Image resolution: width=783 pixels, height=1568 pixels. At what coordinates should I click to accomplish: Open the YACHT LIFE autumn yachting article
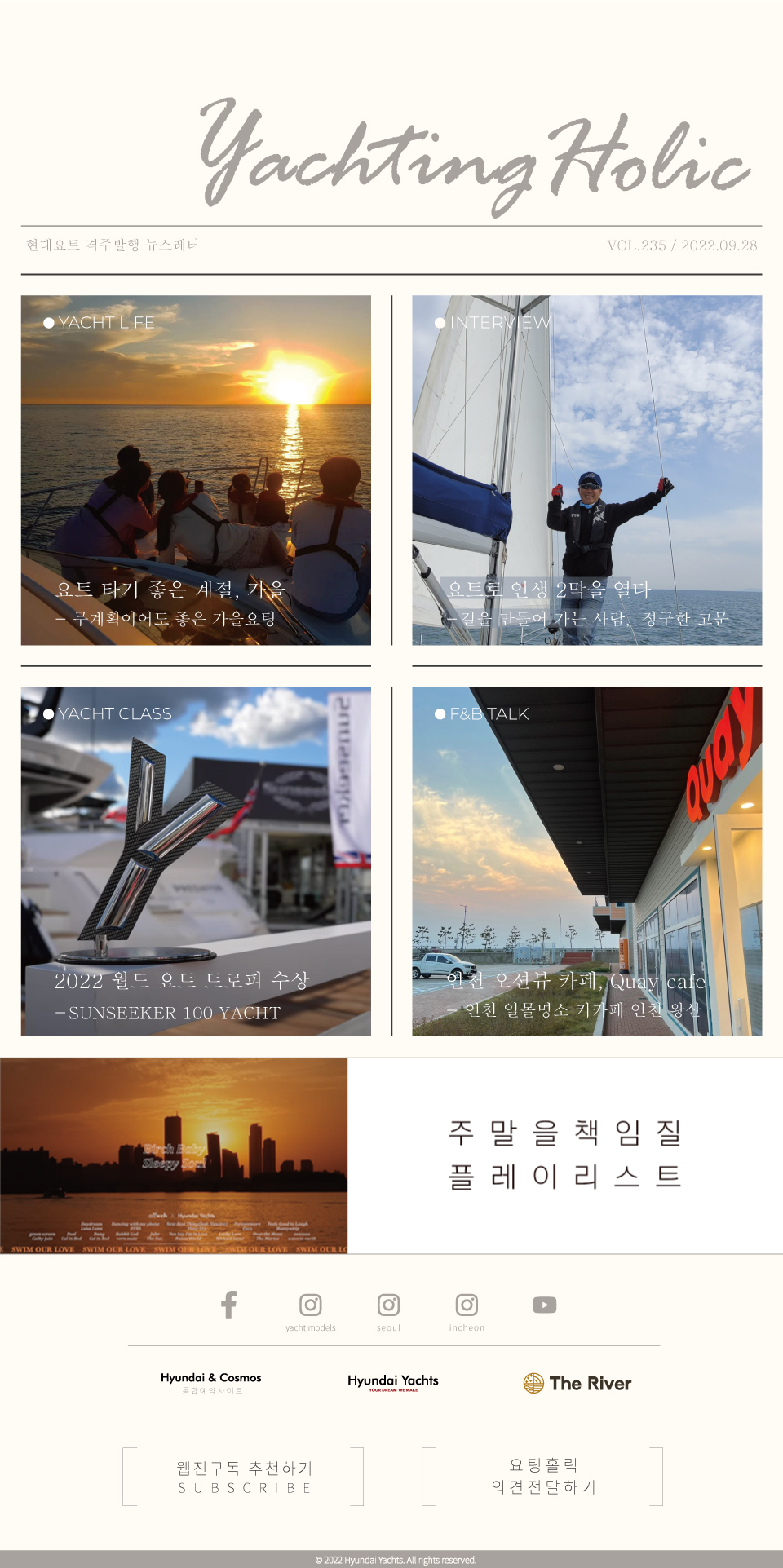196,470
